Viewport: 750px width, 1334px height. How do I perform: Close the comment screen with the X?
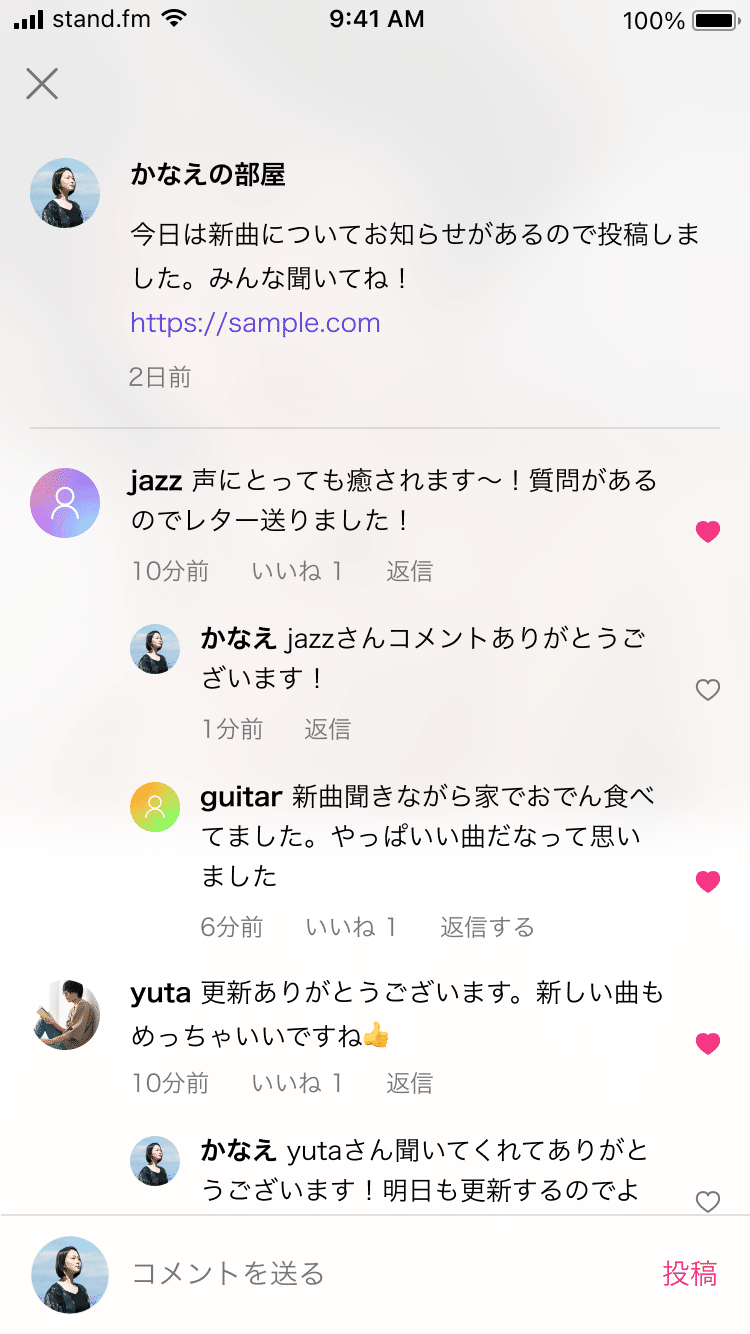click(x=42, y=84)
